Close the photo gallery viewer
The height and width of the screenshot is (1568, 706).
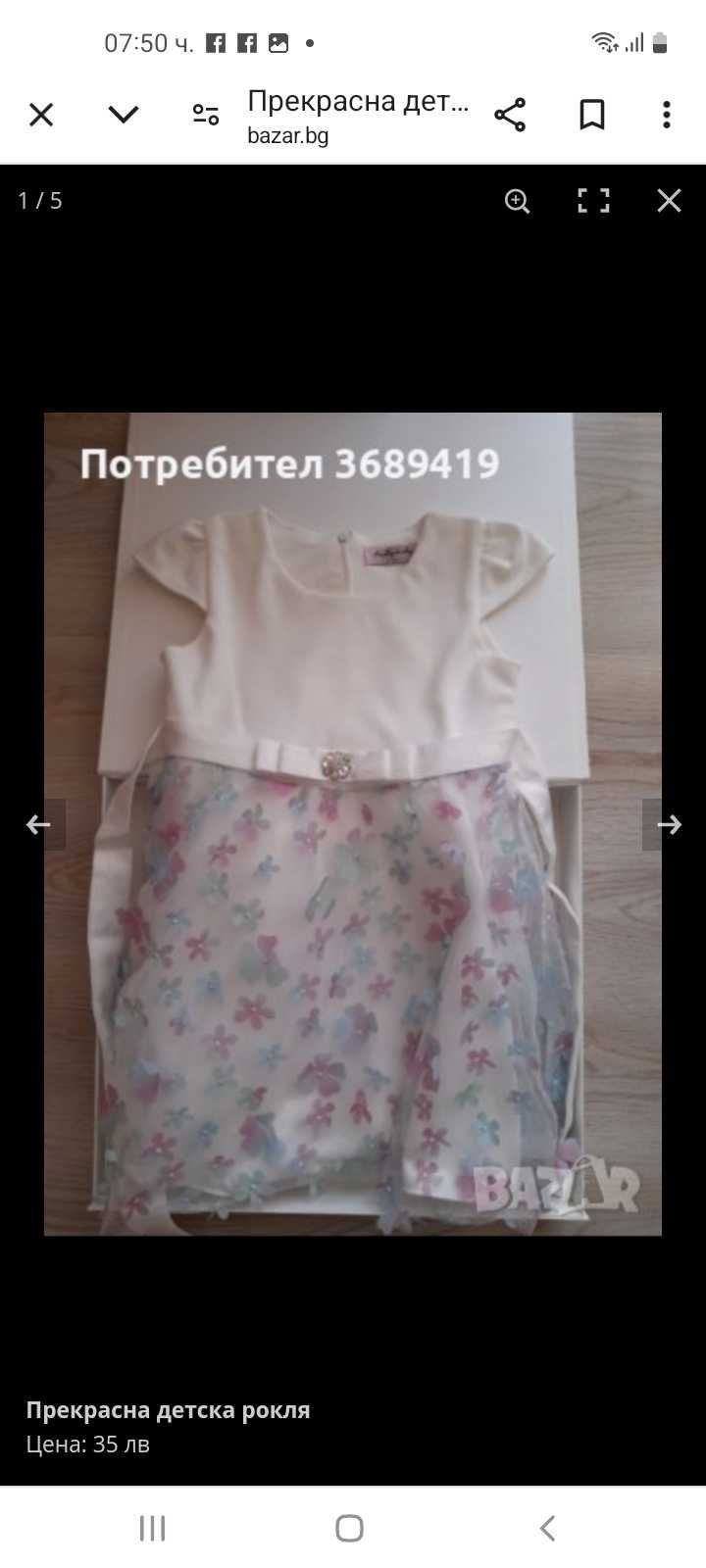669,201
